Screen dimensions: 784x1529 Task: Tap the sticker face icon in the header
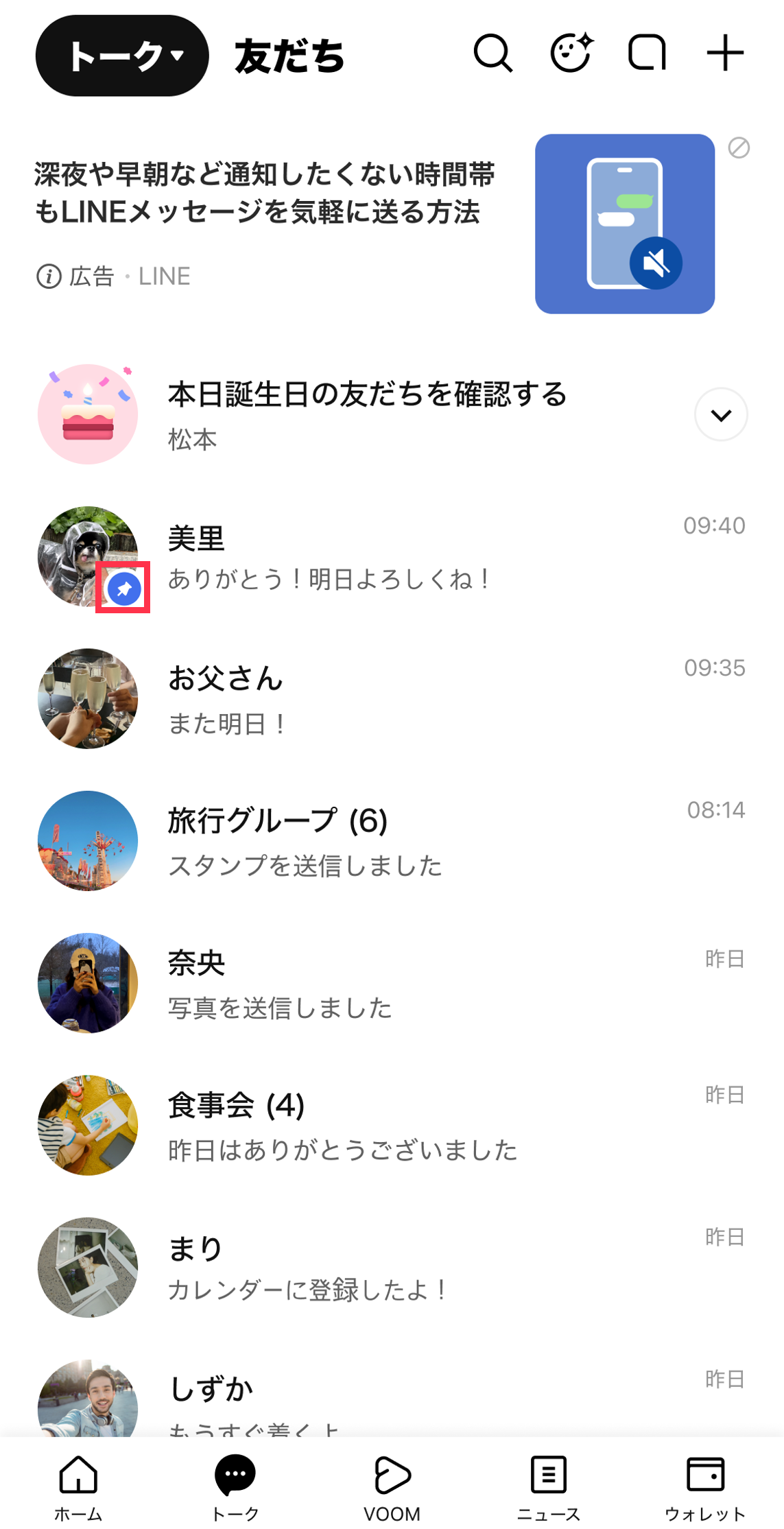570,55
